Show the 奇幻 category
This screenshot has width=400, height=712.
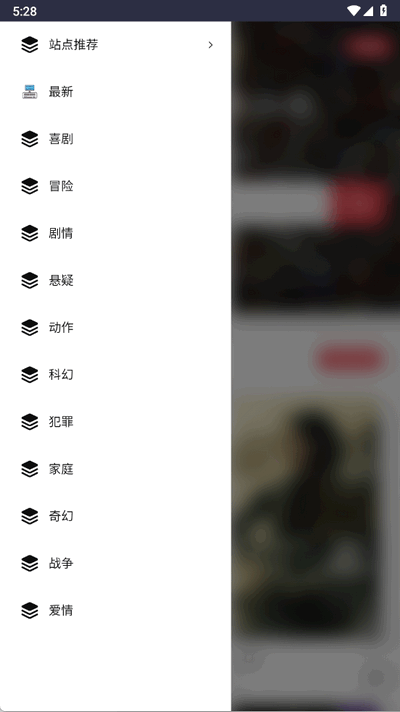coord(115,516)
